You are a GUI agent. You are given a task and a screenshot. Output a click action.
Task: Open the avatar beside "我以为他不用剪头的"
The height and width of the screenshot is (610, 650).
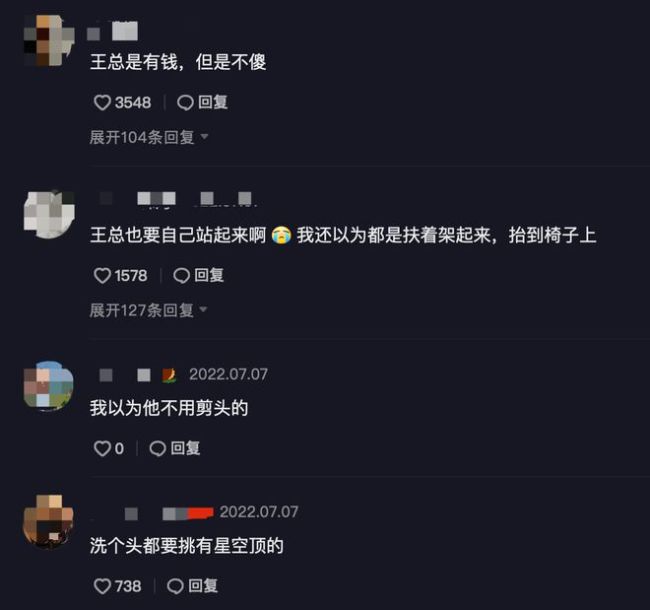pos(48,386)
